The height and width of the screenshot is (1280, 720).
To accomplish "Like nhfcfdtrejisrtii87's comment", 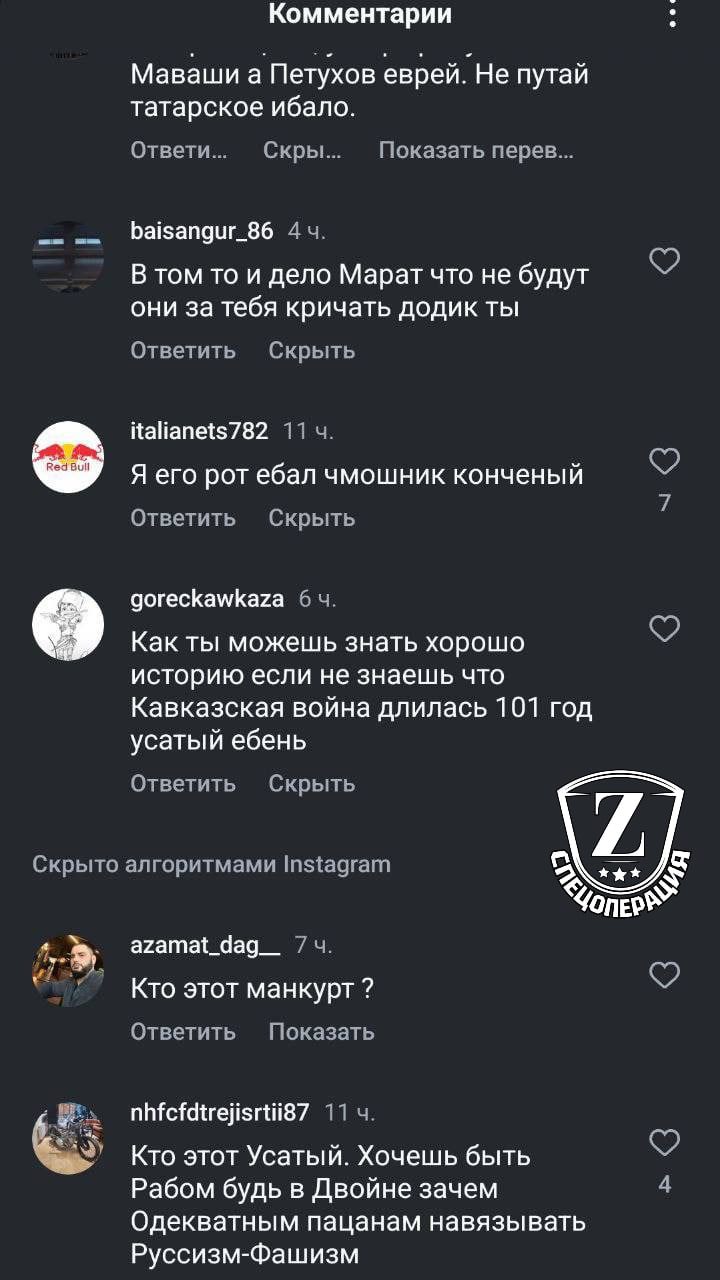I will click(x=665, y=1142).
